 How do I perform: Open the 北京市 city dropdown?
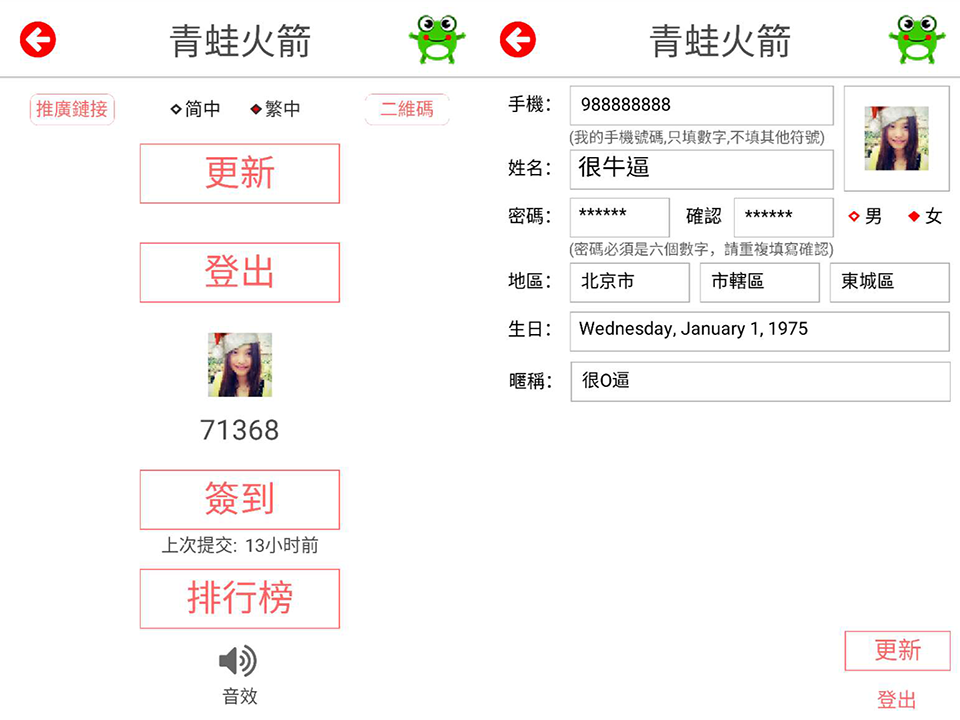click(629, 282)
